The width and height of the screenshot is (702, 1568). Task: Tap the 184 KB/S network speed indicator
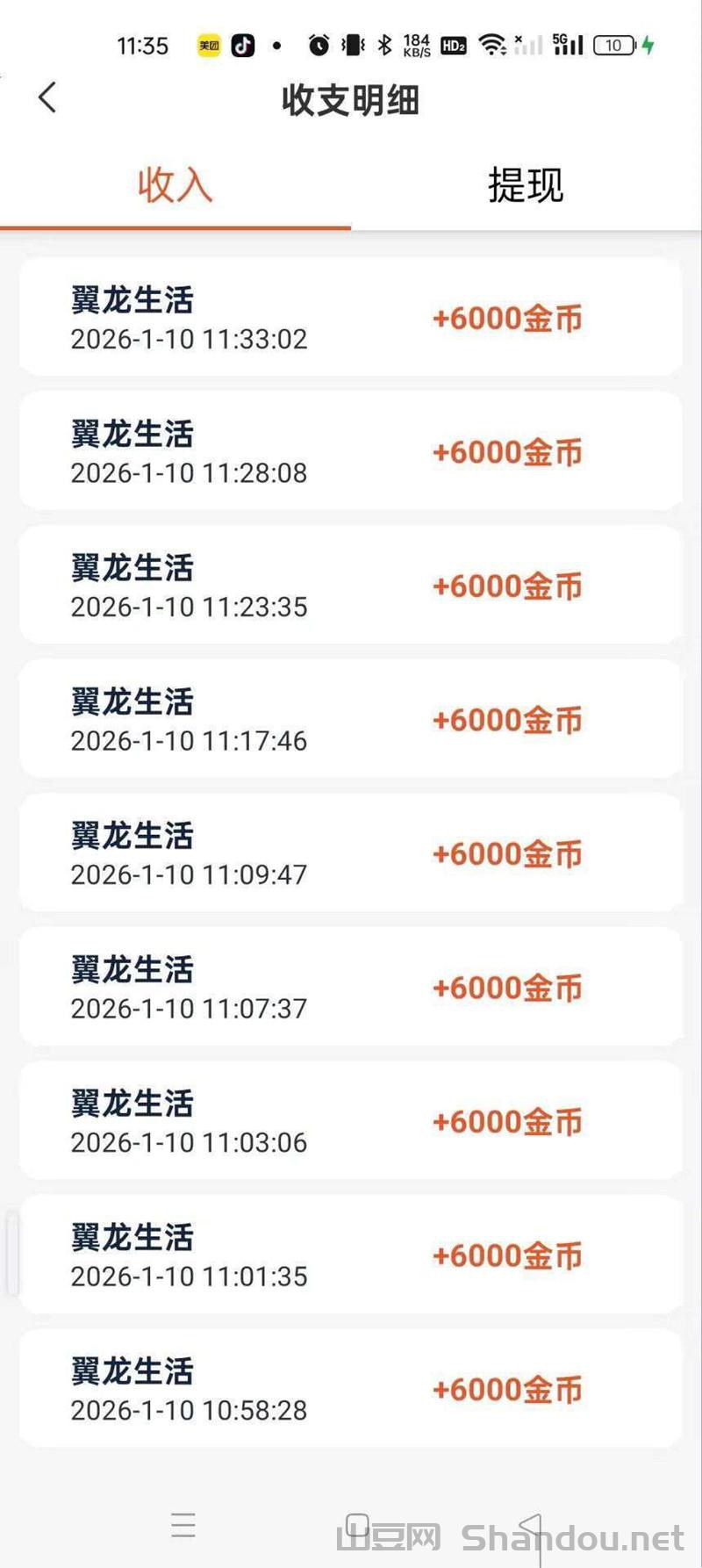point(415,44)
